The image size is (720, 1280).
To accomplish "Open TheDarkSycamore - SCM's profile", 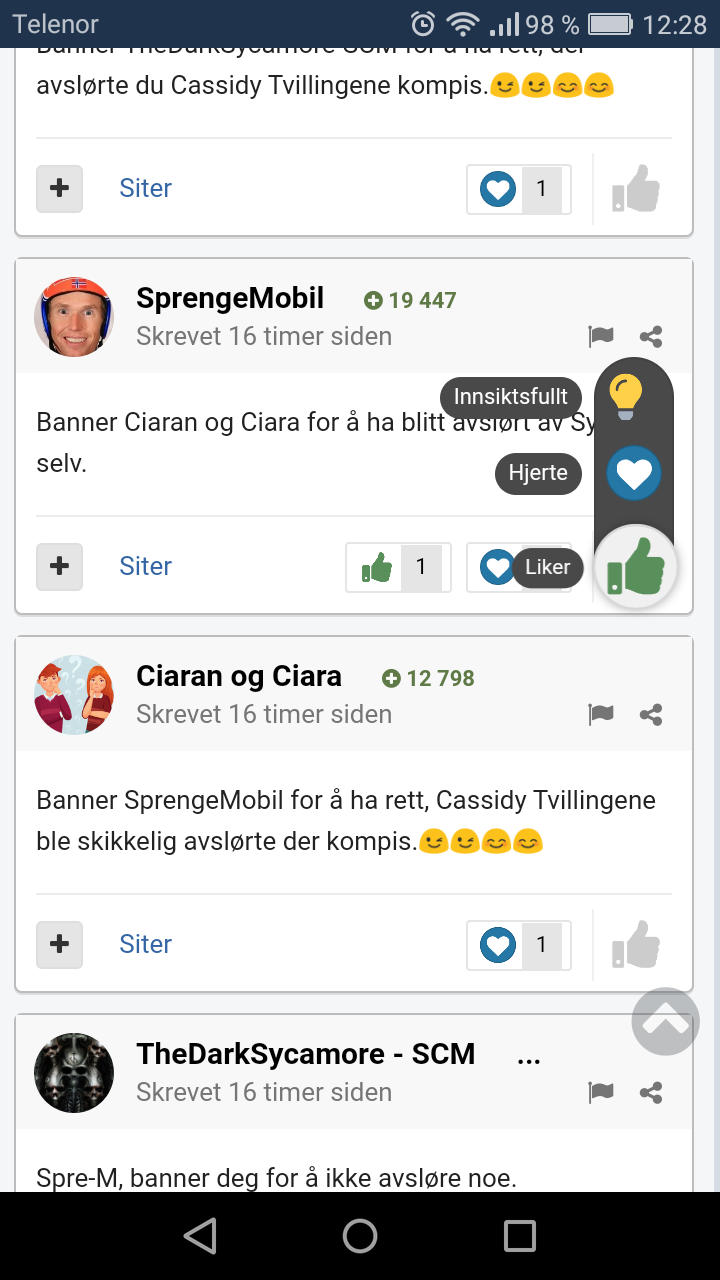I will tap(305, 1054).
